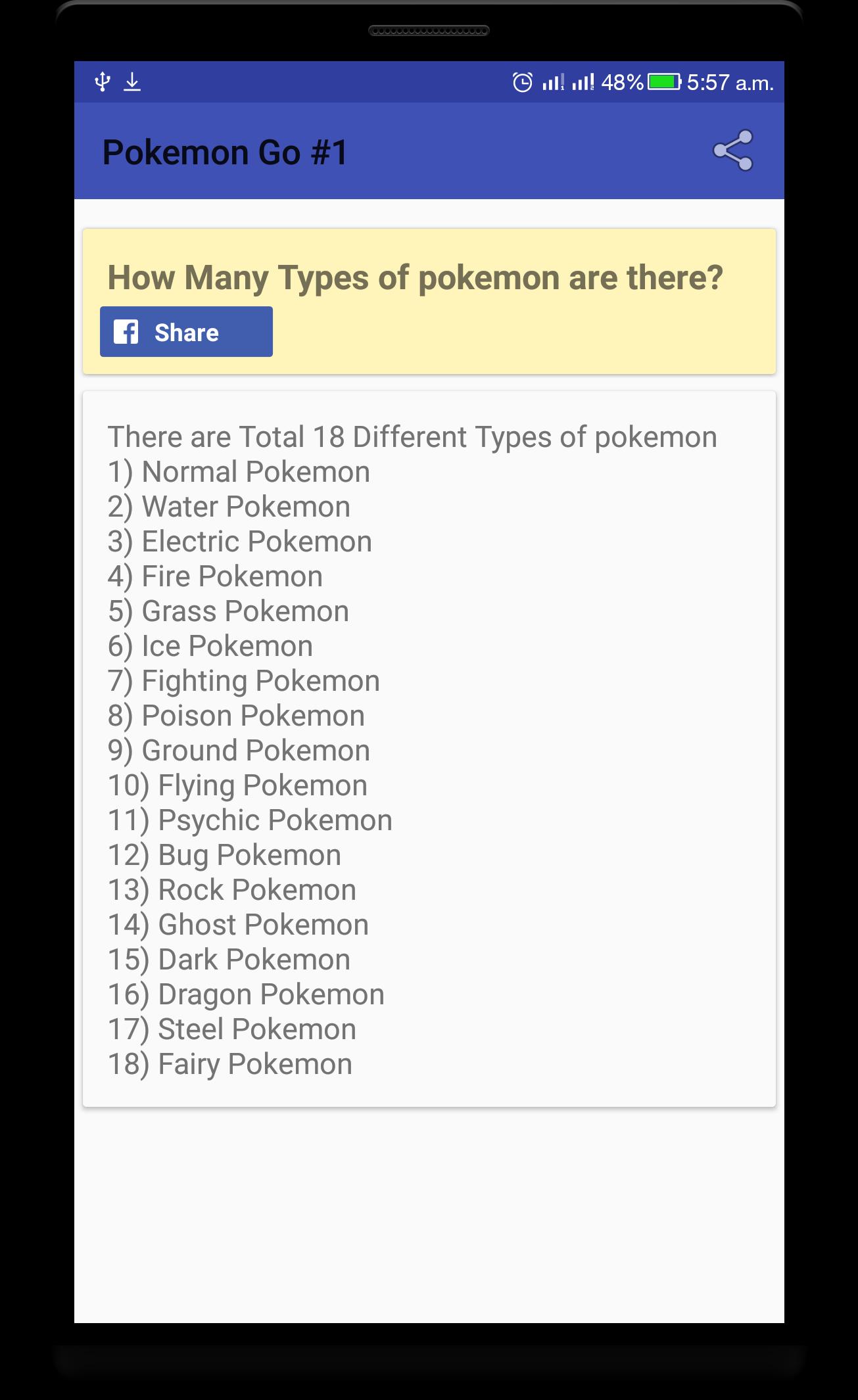The width and height of the screenshot is (858, 1400).
Task: Select the 'Normal Pokemon' list entry
Action: [239, 471]
